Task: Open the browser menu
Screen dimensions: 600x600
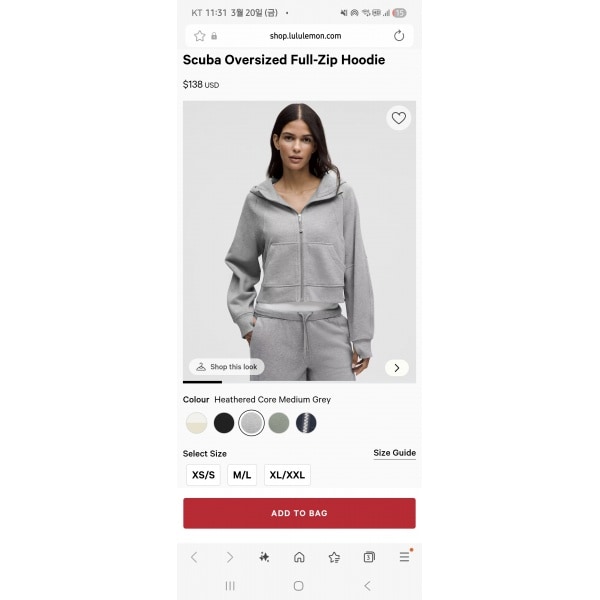Action: pyautogui.click(x=404, y=557)
